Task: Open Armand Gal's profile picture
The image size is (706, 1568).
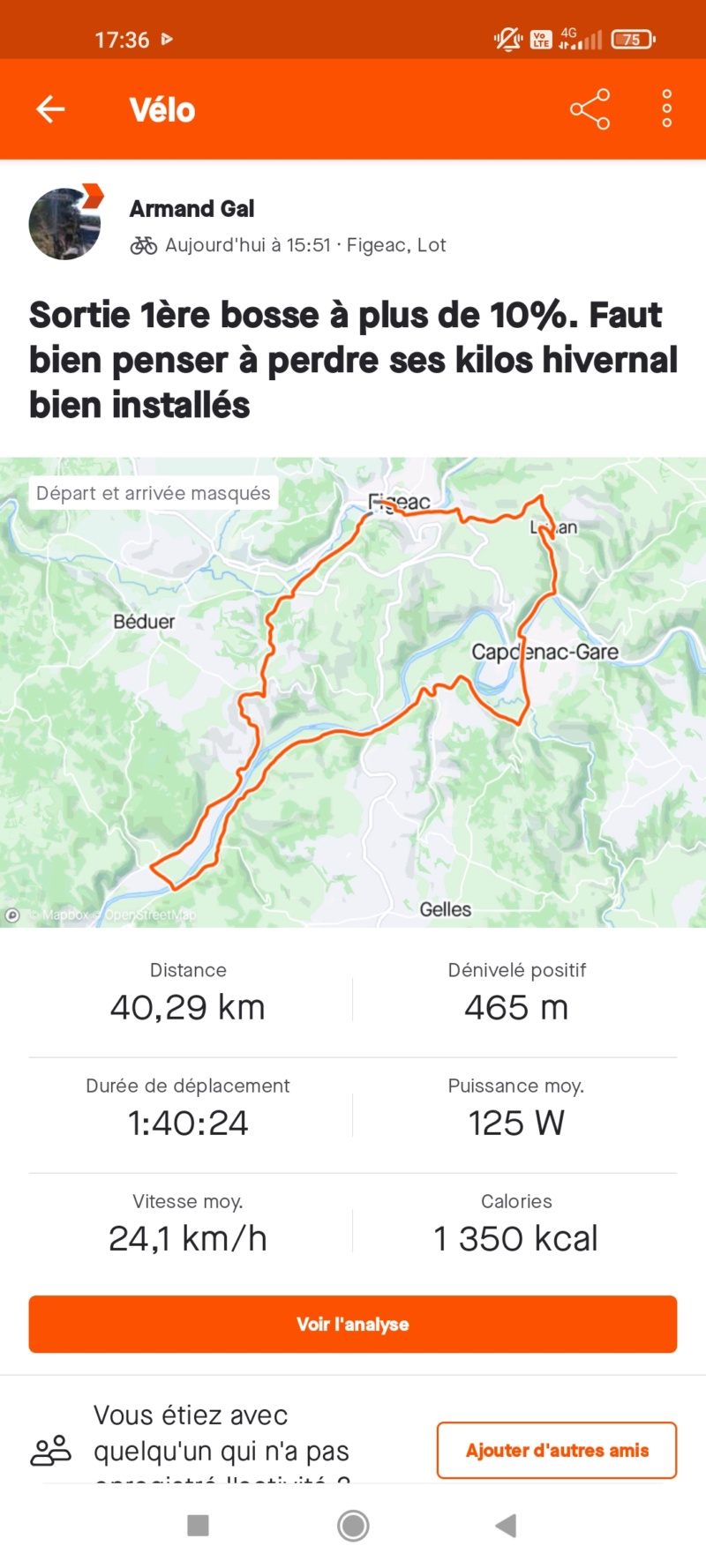Action: coord(65,224)
